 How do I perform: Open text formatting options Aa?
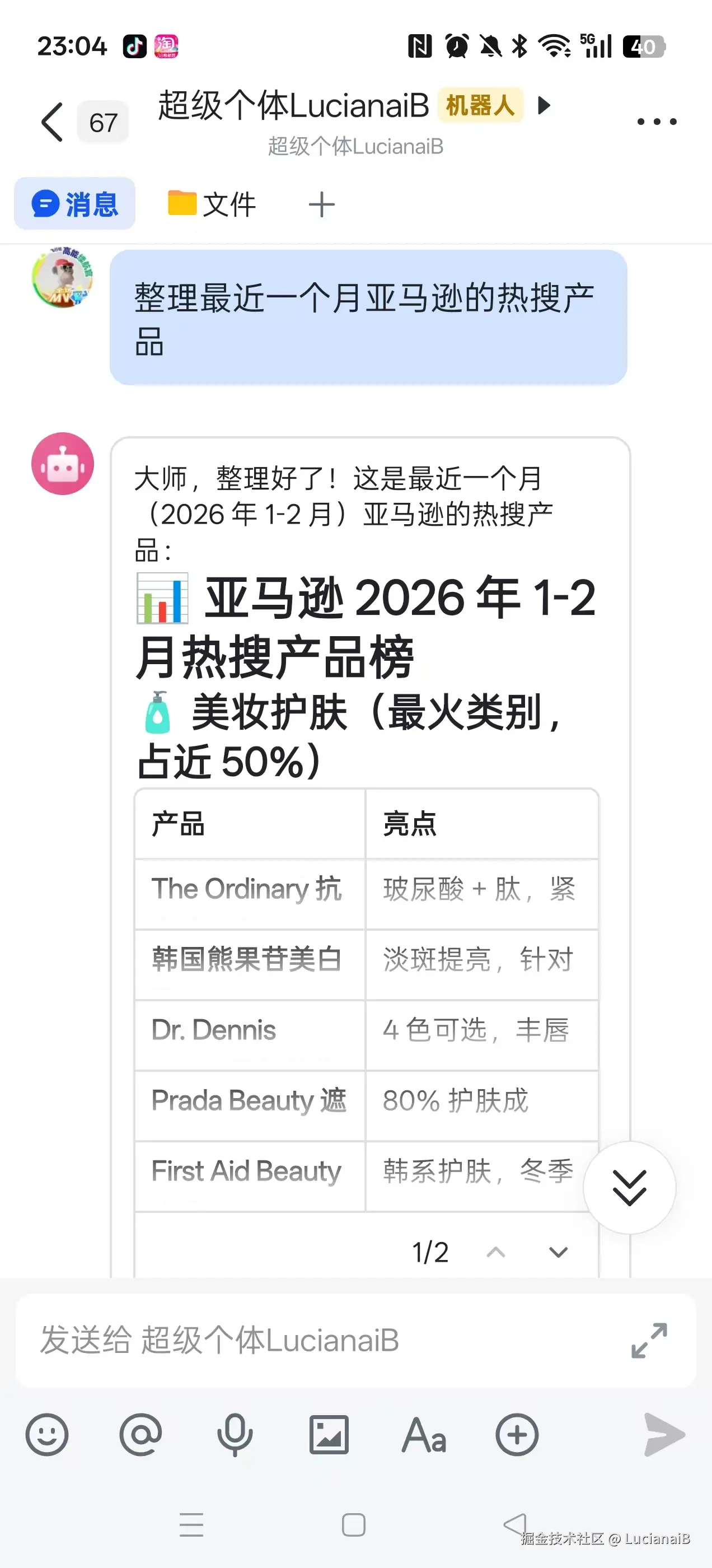pos(424,1435)
